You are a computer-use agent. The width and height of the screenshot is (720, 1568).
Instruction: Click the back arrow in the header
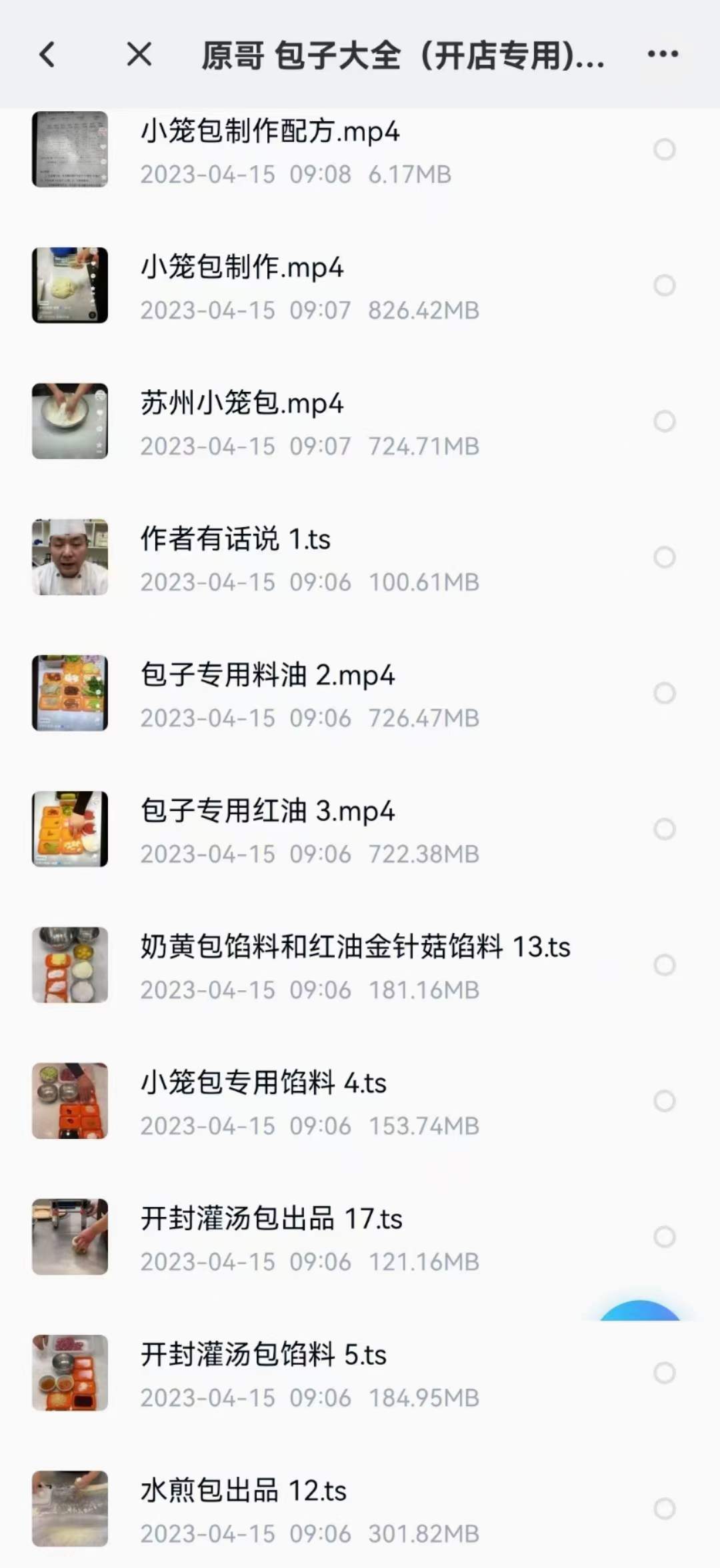[47, 56]
